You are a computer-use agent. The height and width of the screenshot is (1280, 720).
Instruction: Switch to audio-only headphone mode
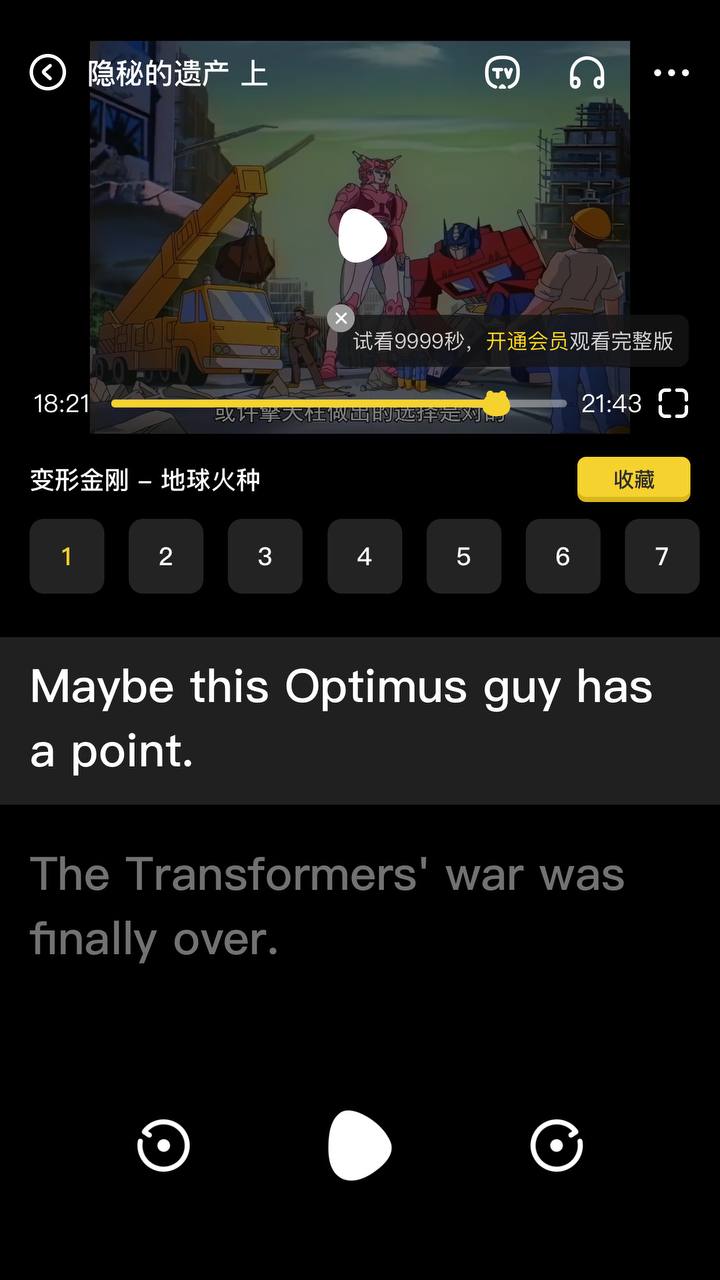point(587,73)
